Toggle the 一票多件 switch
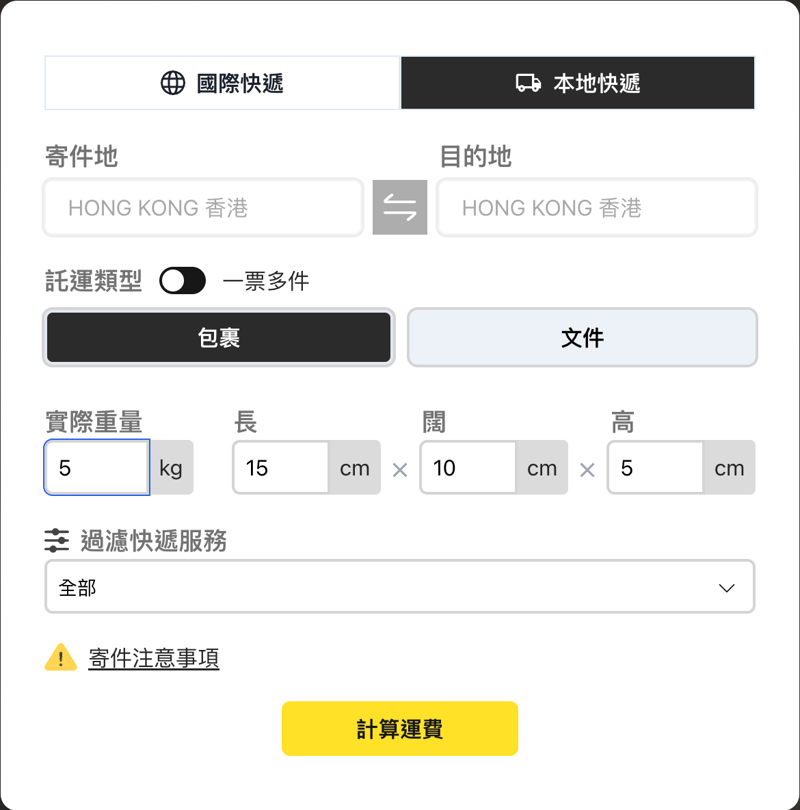Image resolution: width=800 pixels, height=810 pixels. [183, 281]
